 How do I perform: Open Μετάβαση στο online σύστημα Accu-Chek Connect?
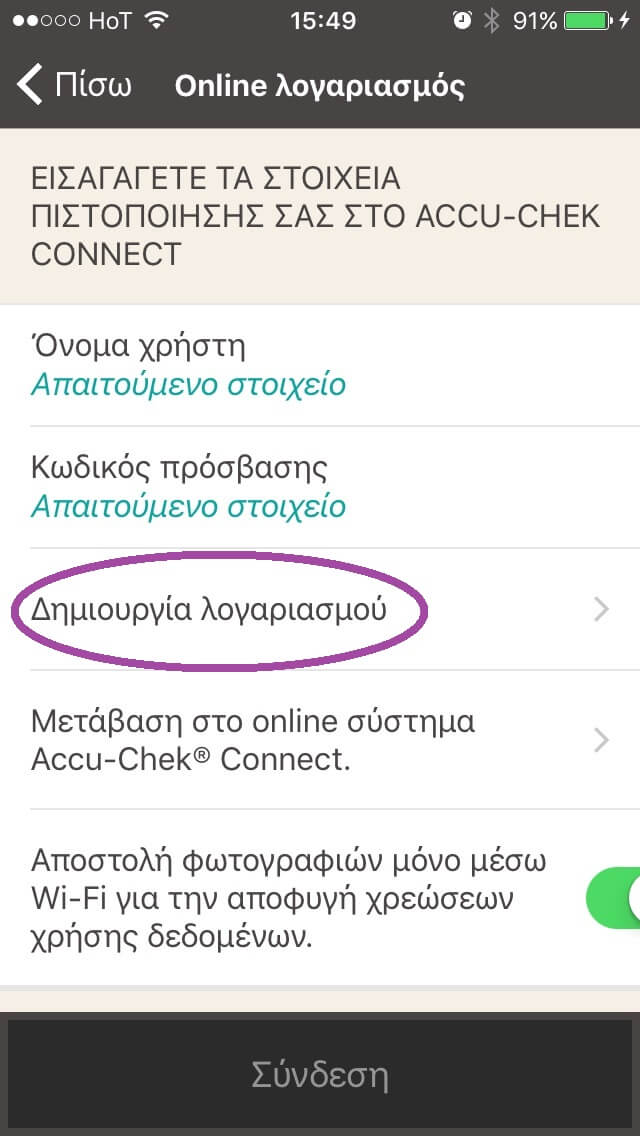320,740
